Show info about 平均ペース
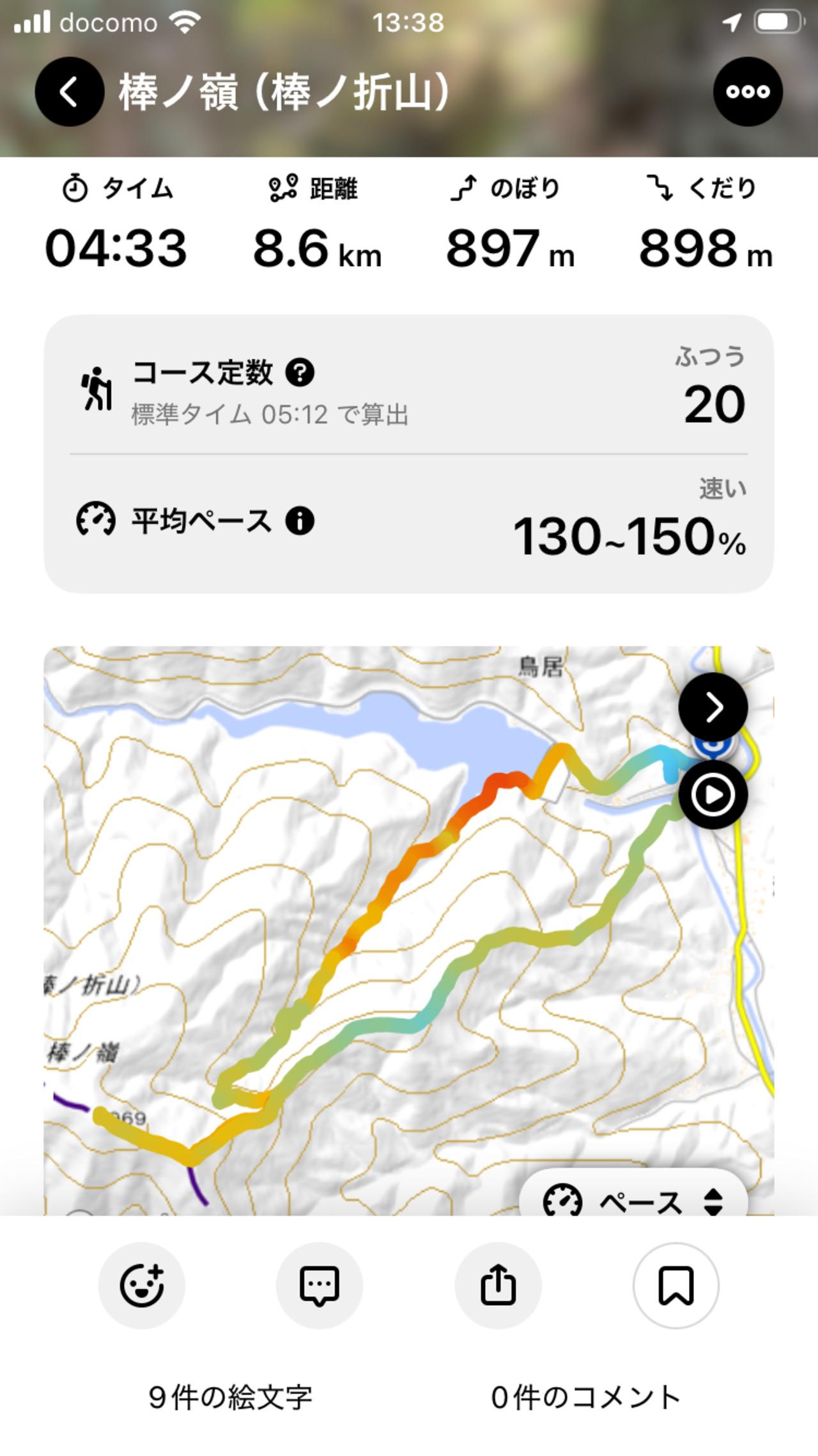Screen dimensions: 818x1456 (300, 521)
